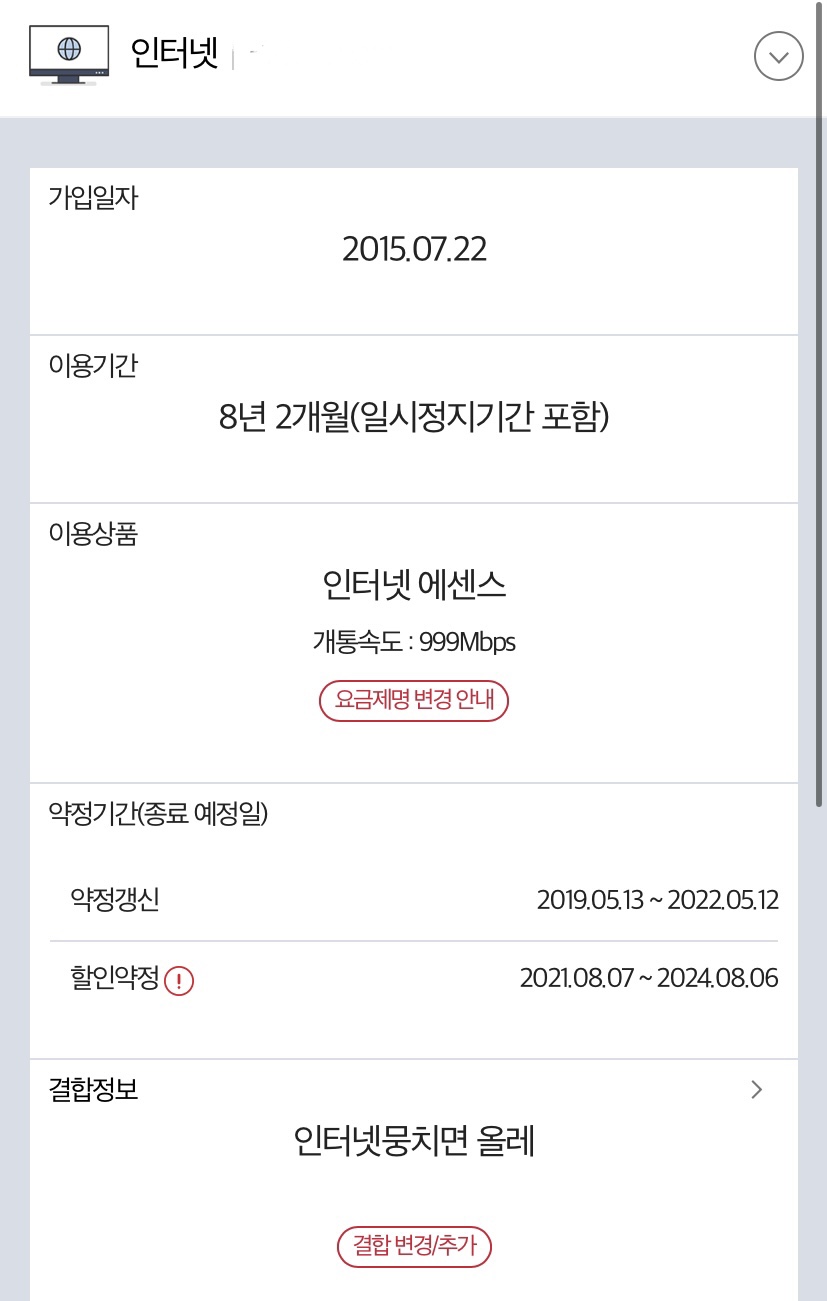Open the 결합정보 details chevron
This screenshot has width=827, height=1301.
pos(757,1090)
